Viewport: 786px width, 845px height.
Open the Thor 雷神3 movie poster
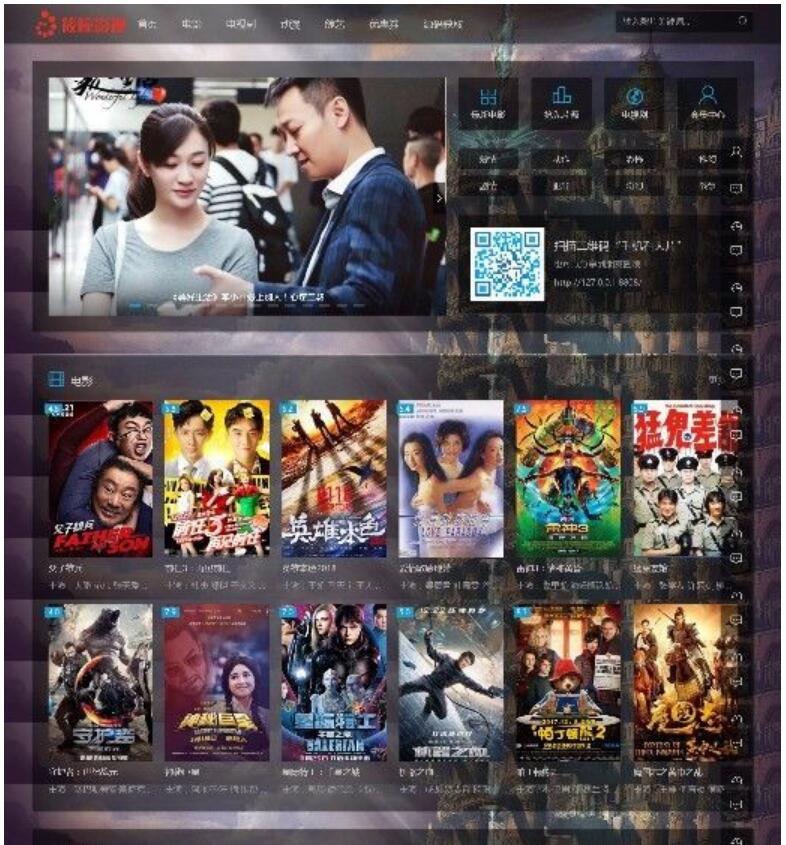pyautogui.click(x=567, y=479)
